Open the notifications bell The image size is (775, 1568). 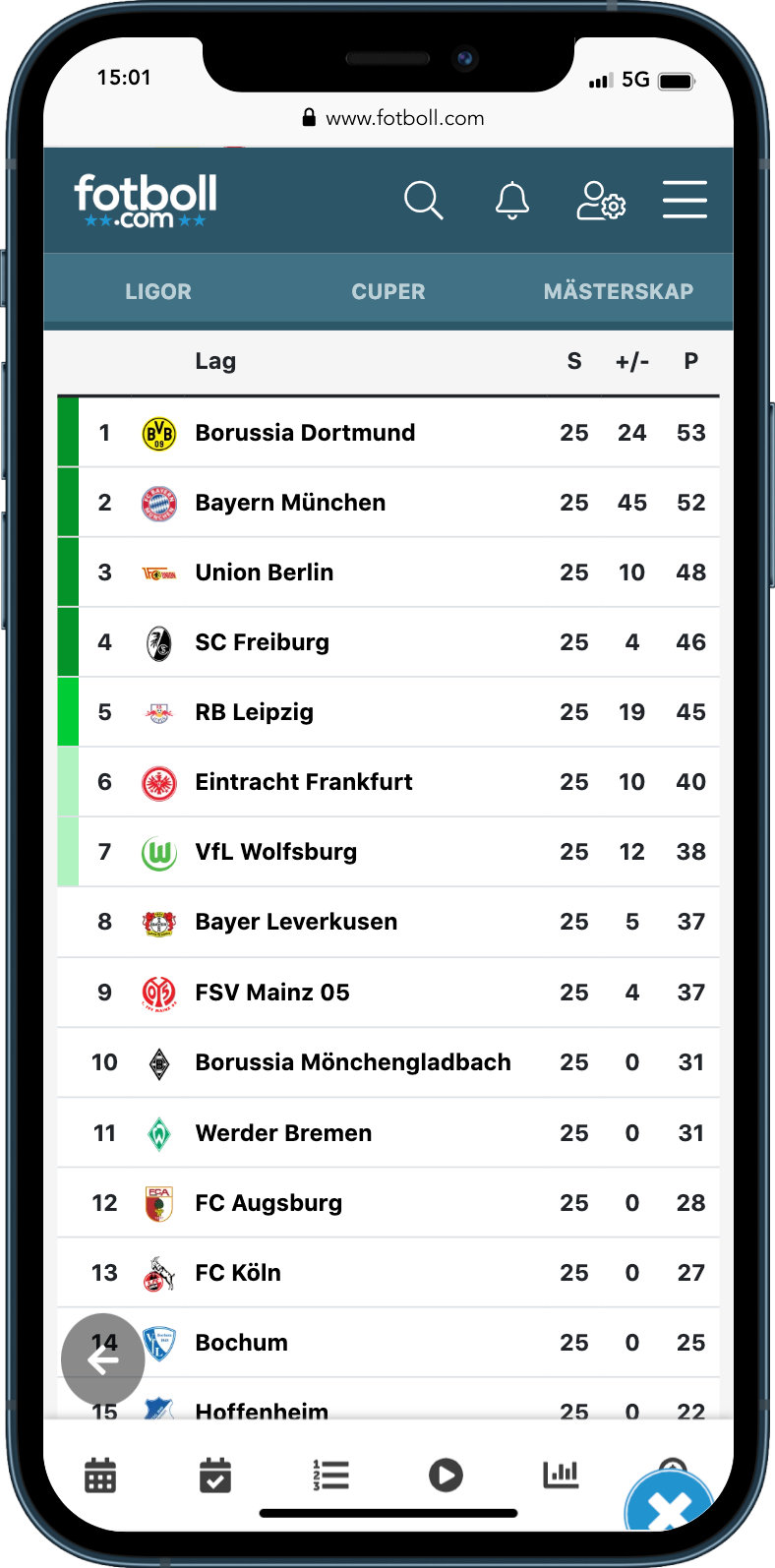pos(511,200)
